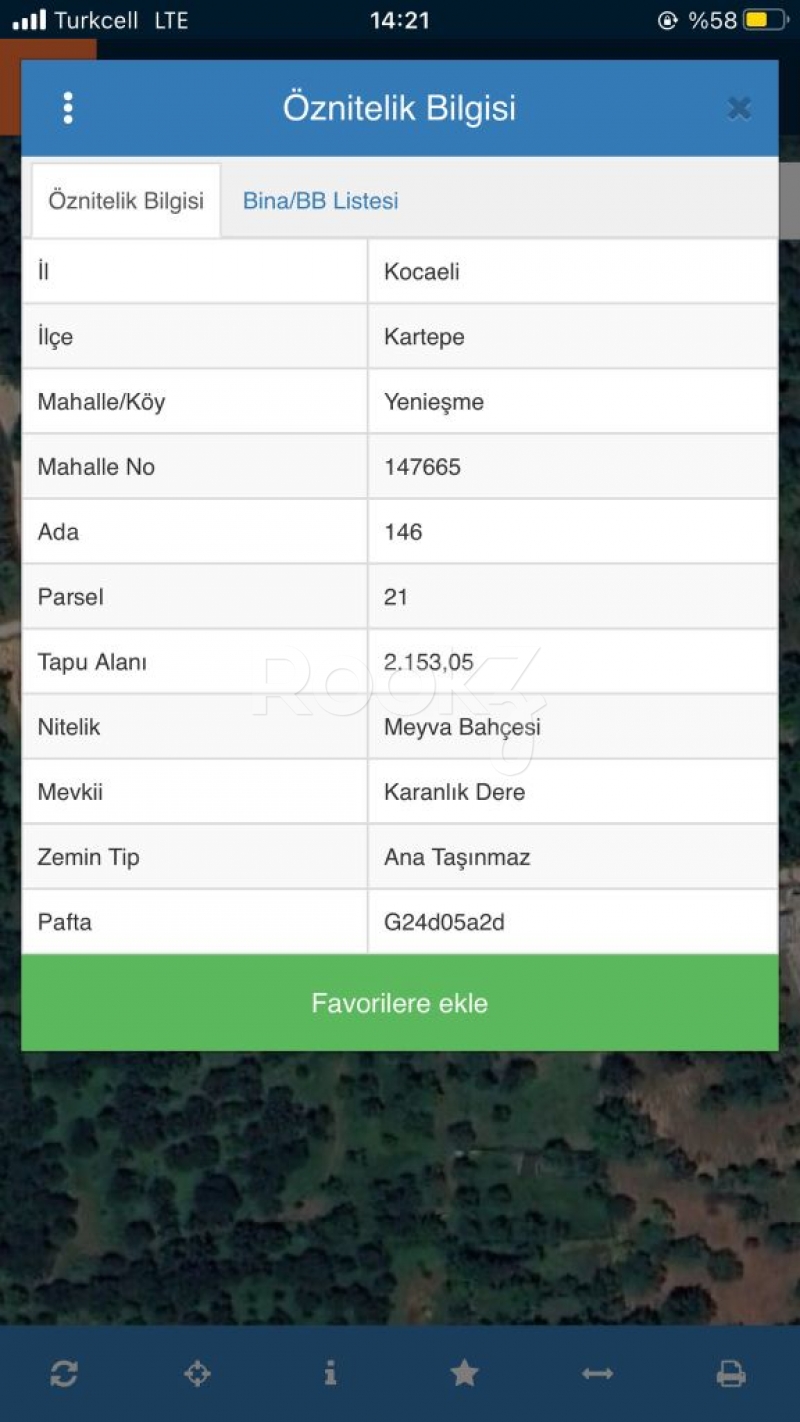800x1422 pixels.
Task: Print the map using printer icon
Action: click(x=731, y=1374)
